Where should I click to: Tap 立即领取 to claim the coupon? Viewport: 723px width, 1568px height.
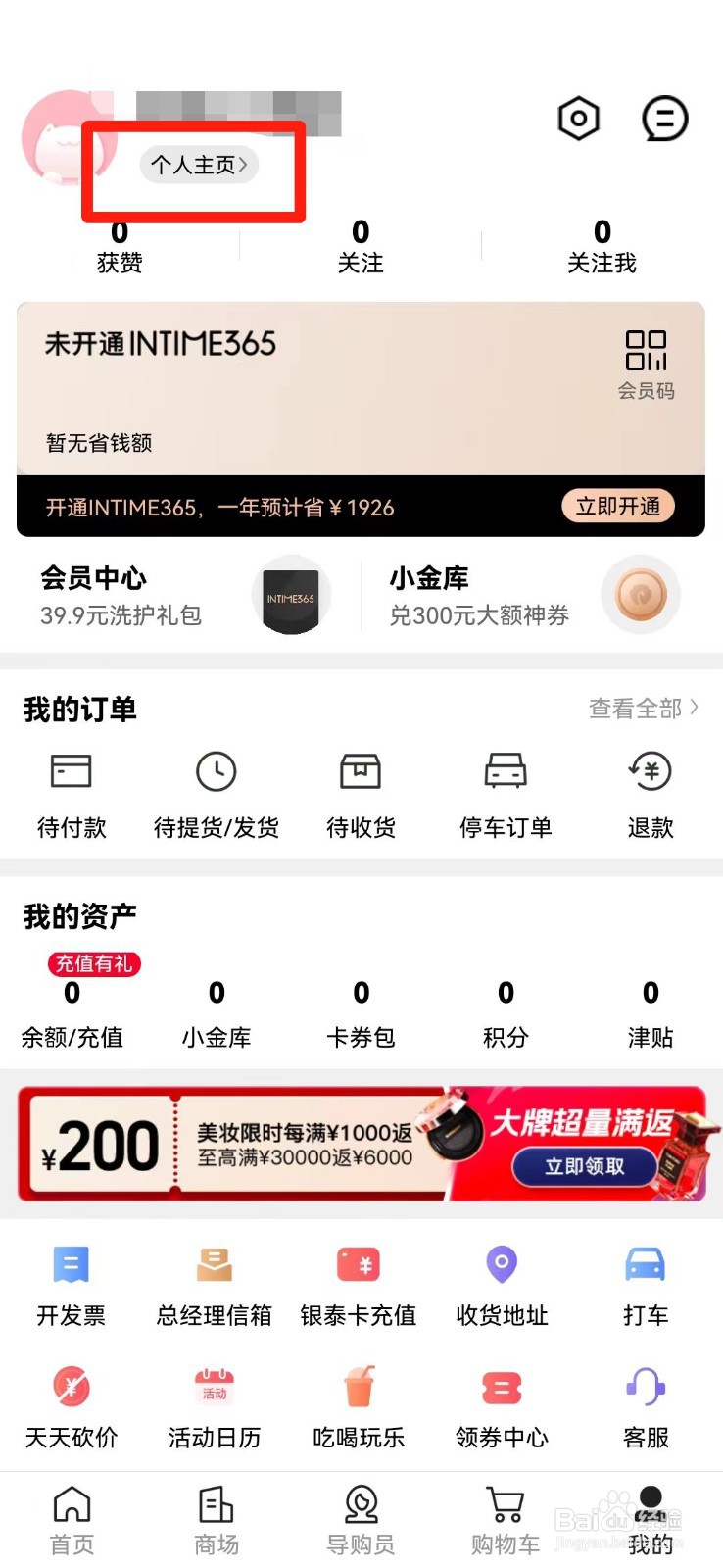584,1166
